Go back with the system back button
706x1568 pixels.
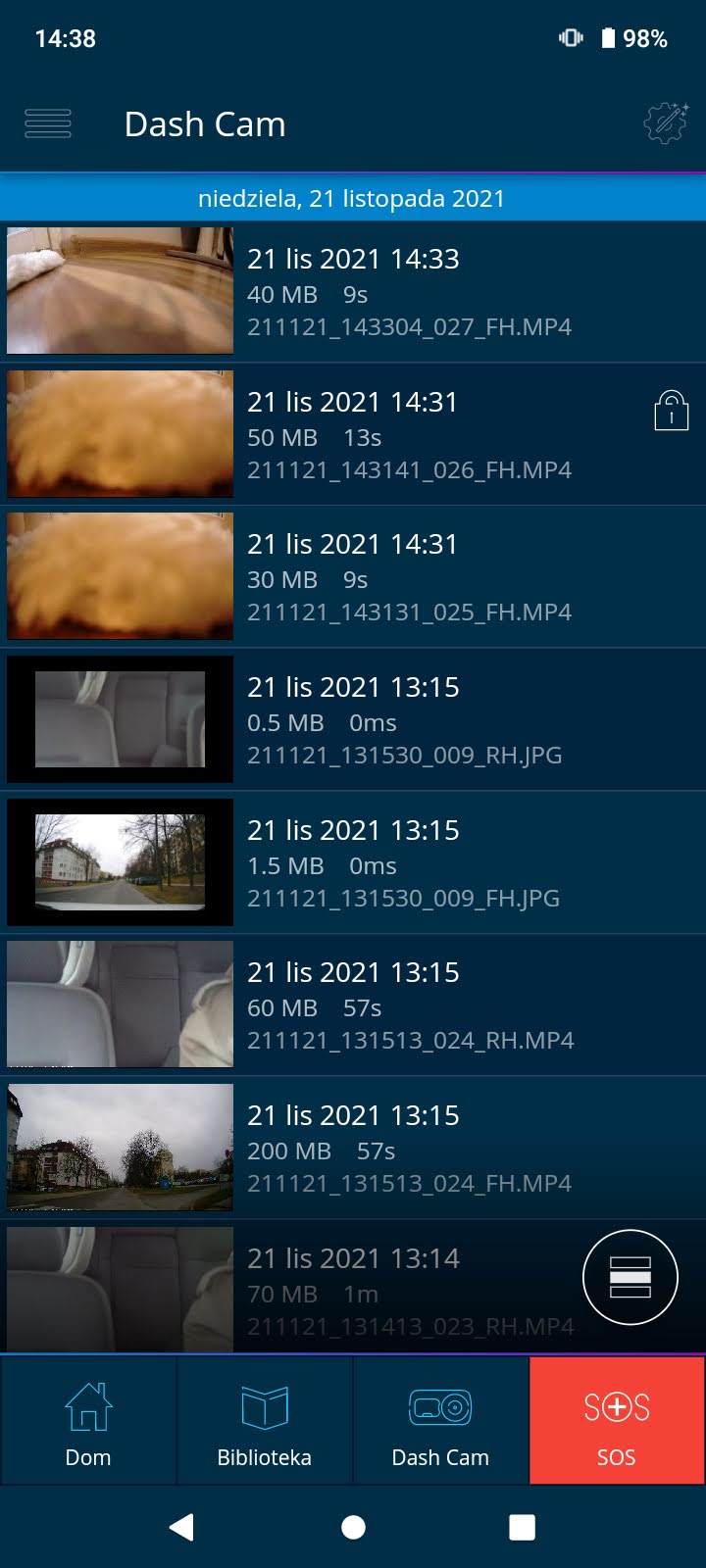pos(181,1527)
